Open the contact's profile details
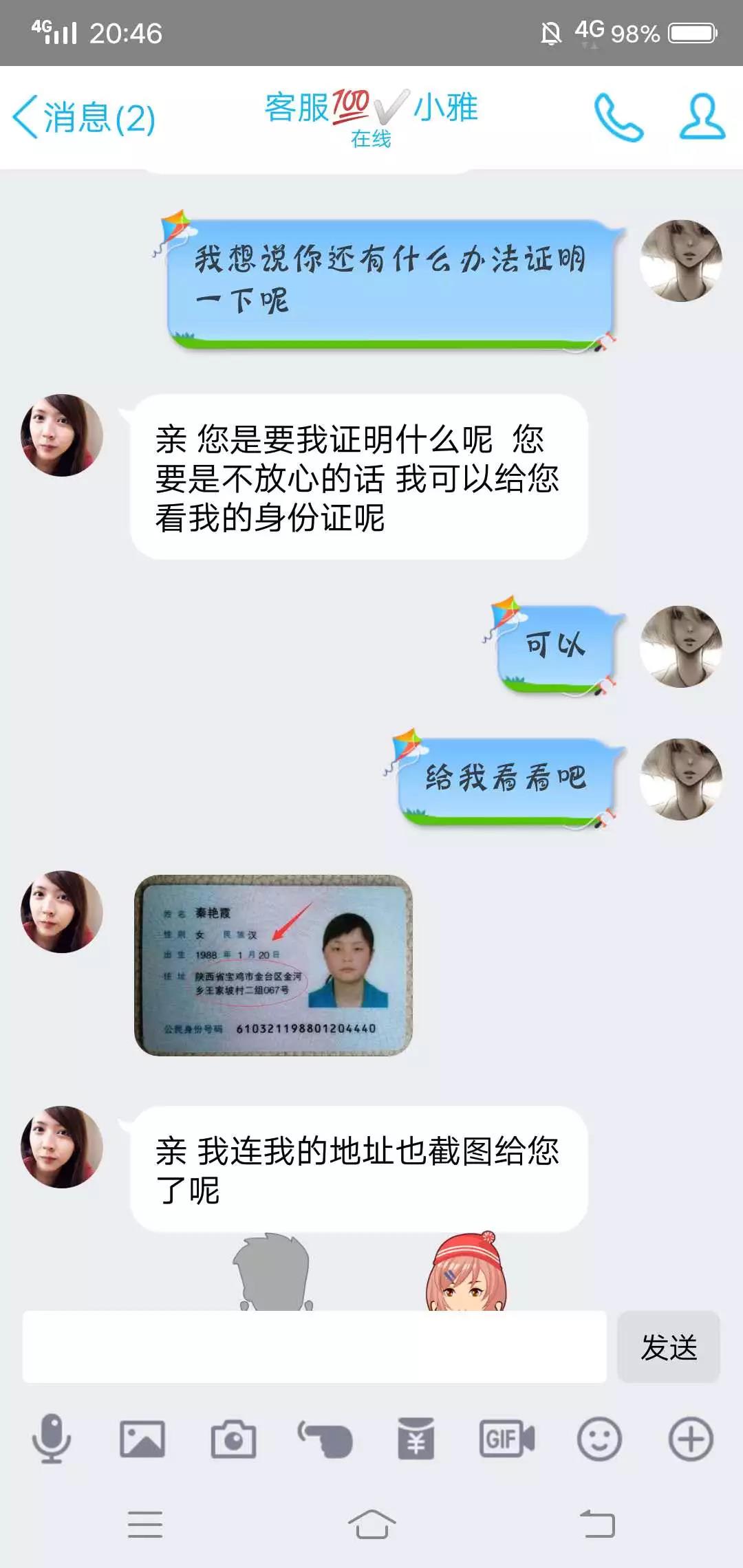The image size is (743, 1568). (x=702, y=118)
